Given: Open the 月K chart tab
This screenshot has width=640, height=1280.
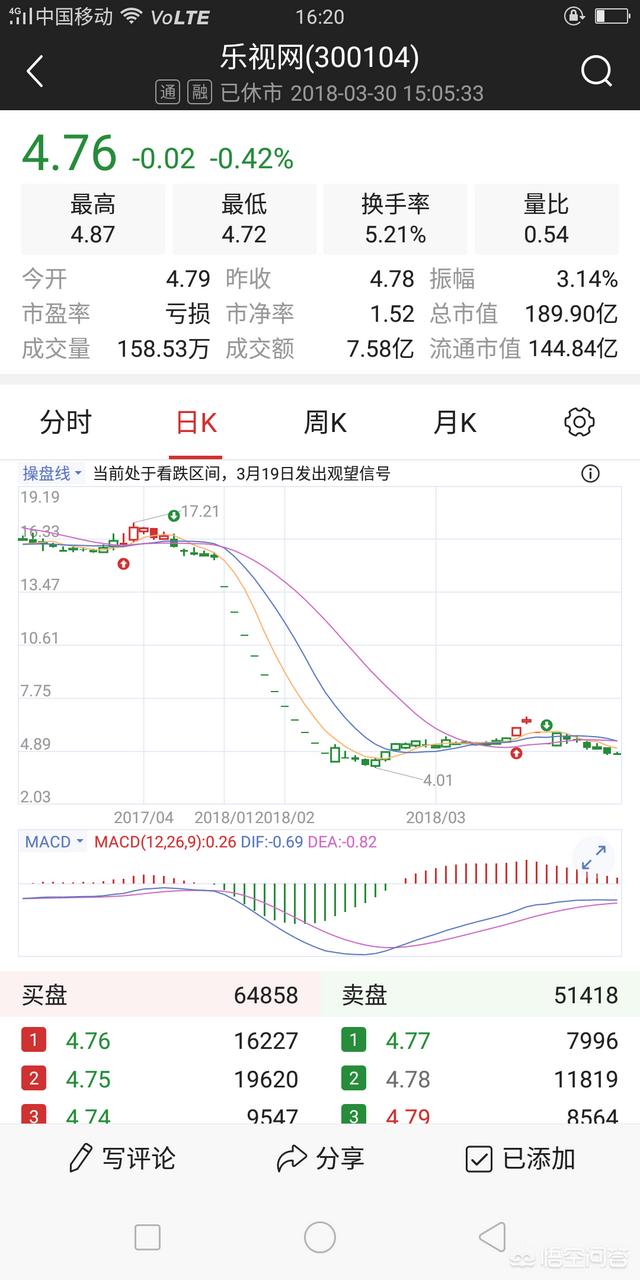Looking at the screenshot, I should tap(455, 422).
